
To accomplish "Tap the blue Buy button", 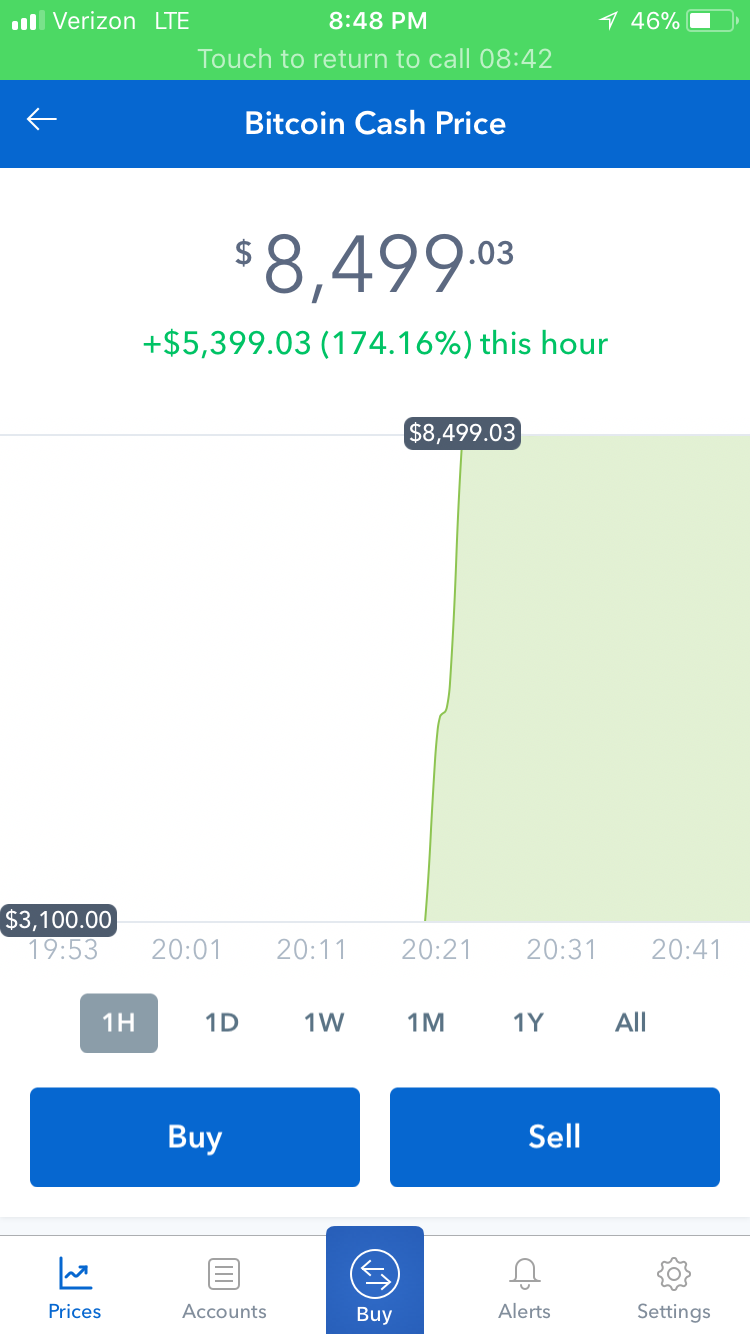I will (195, 1137).
